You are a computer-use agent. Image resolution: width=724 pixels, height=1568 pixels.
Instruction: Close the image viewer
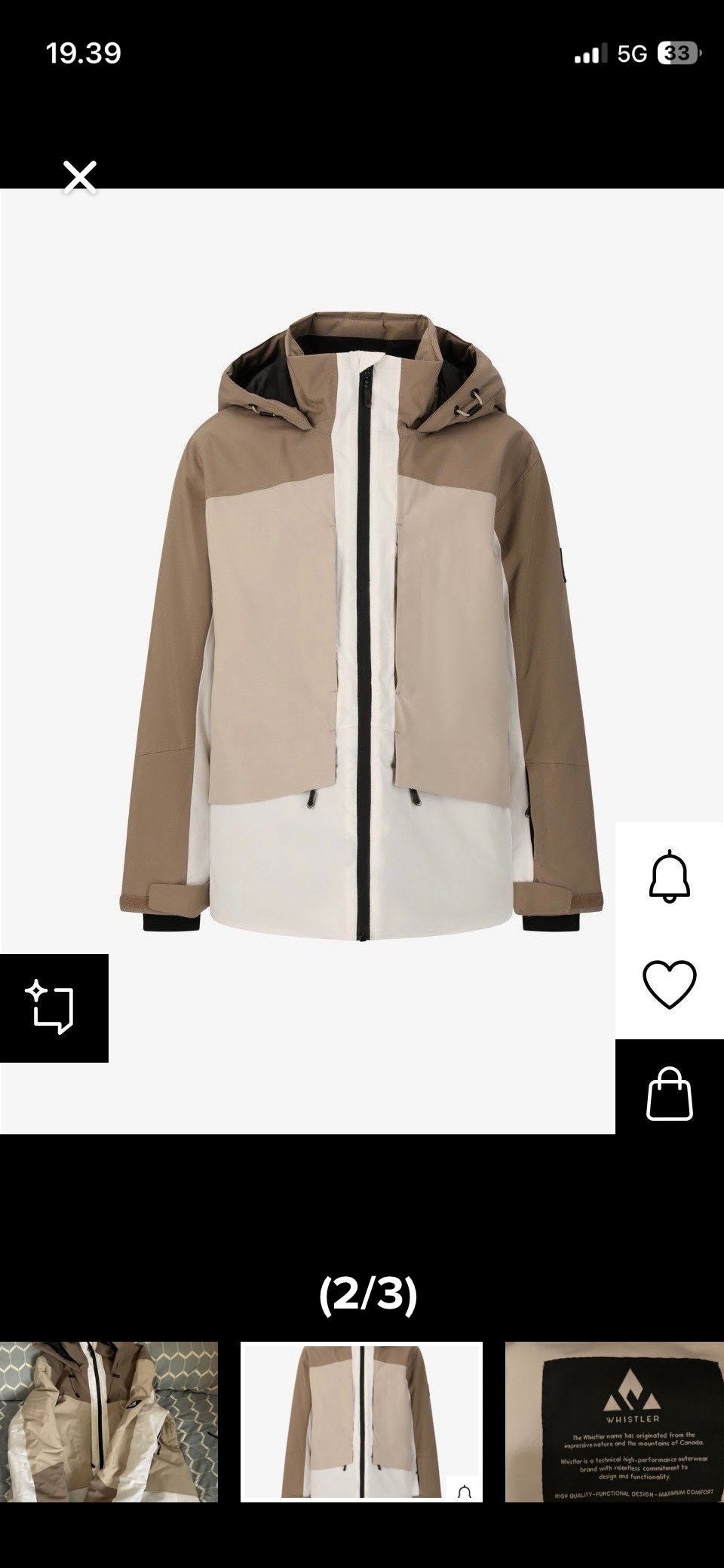pos(80,178)
